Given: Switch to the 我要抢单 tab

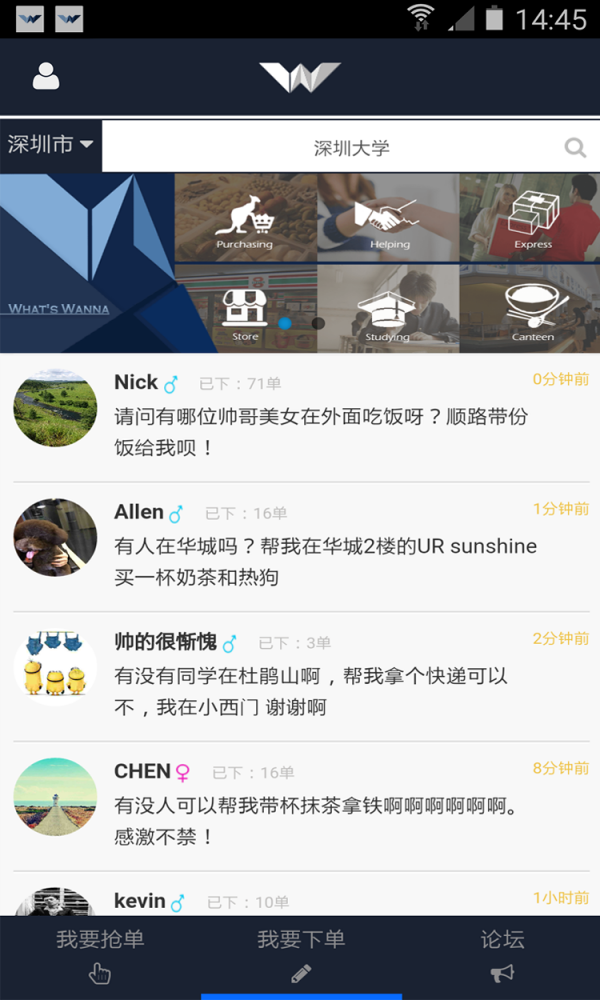Looking at the screenshot, I should pos(100,955).
